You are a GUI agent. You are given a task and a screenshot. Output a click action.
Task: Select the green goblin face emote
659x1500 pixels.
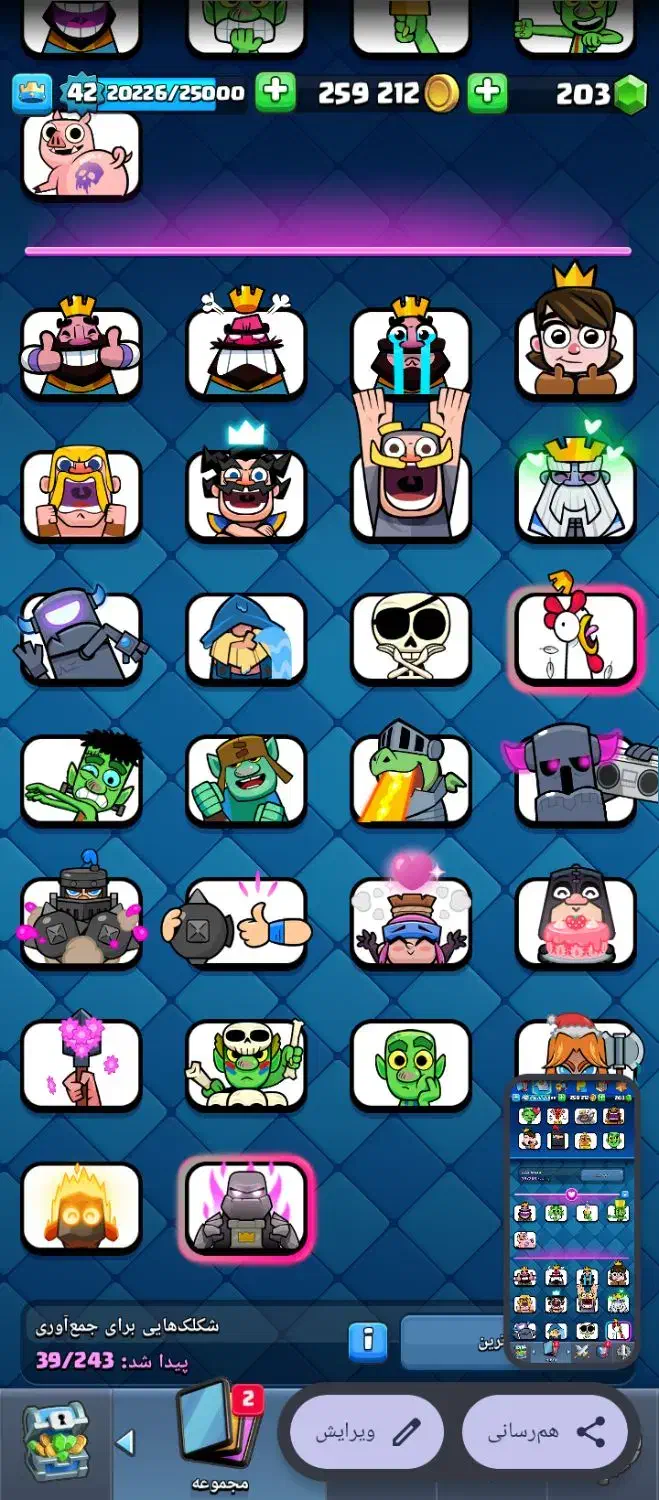click(411, 1065)
